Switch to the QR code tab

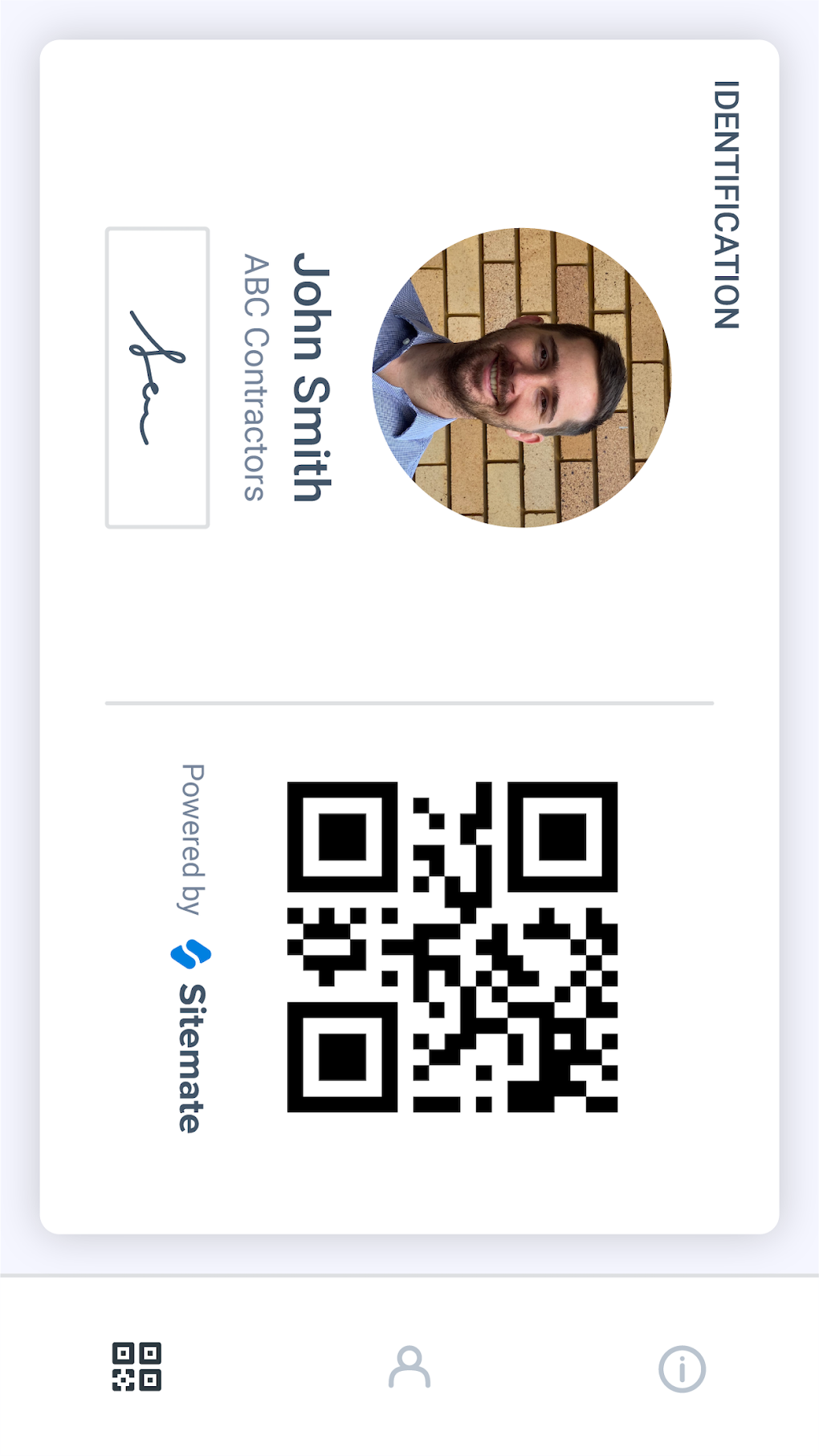[x=136, y=1367]
